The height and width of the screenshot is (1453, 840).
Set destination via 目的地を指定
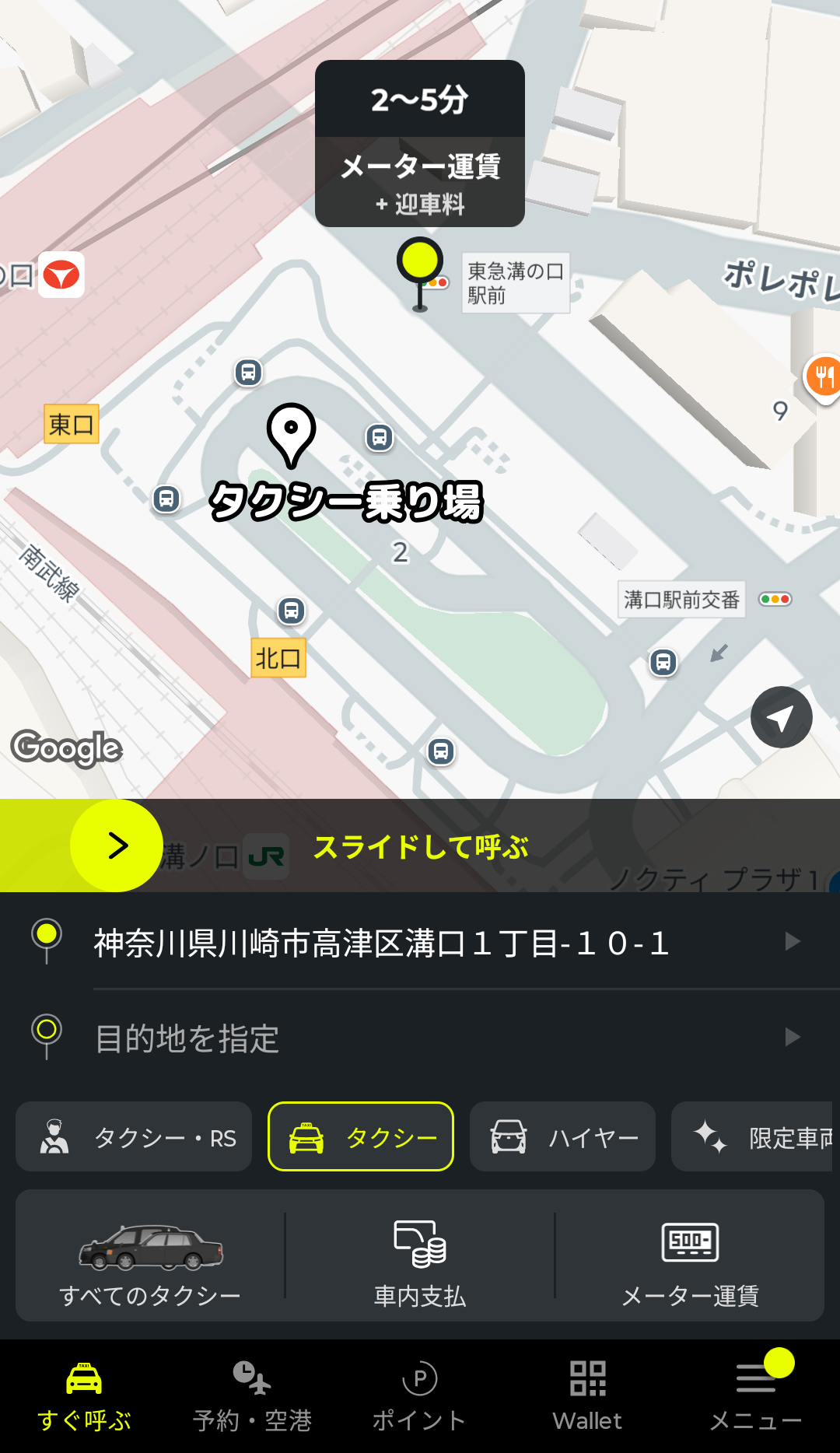pos(436,1038)
